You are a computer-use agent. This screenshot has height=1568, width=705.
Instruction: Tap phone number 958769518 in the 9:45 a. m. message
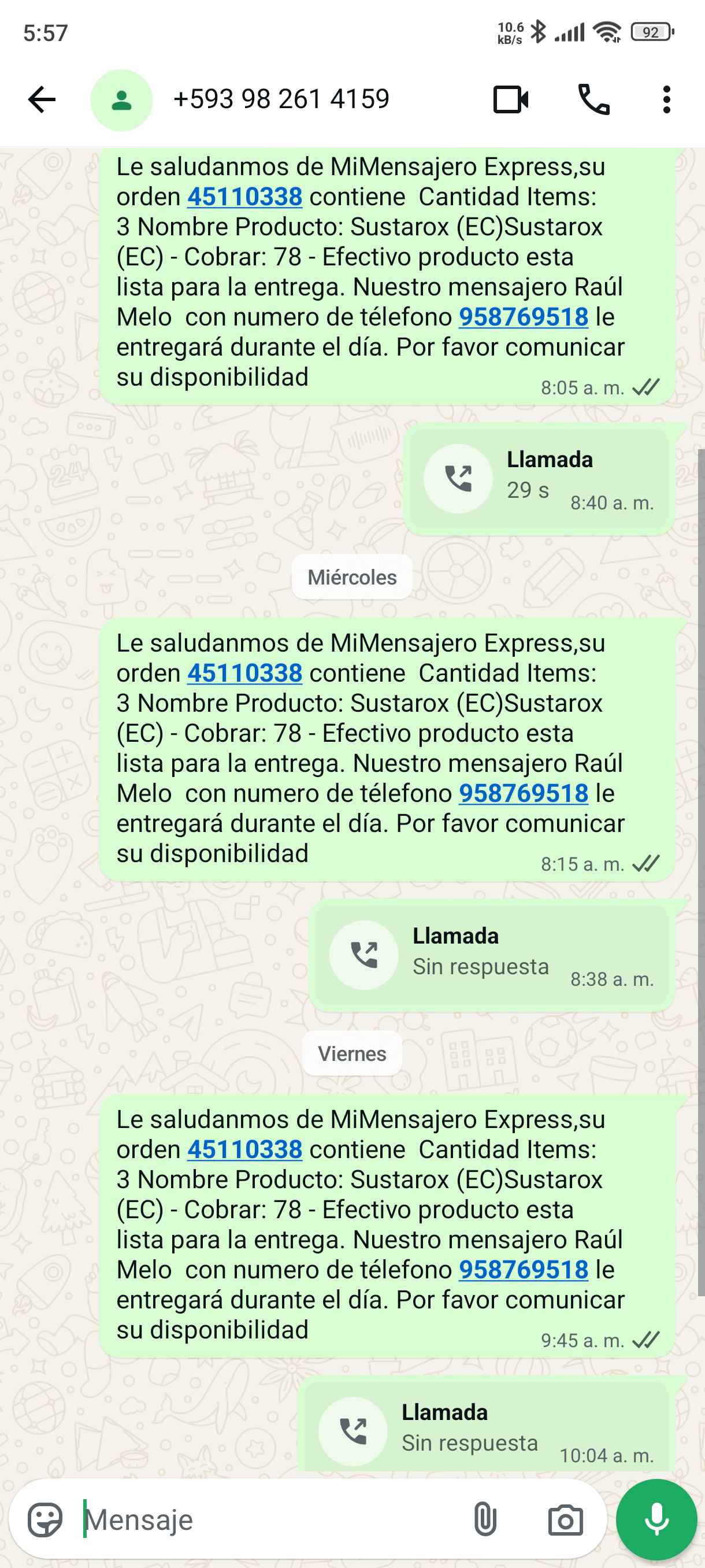[523, 1270]
